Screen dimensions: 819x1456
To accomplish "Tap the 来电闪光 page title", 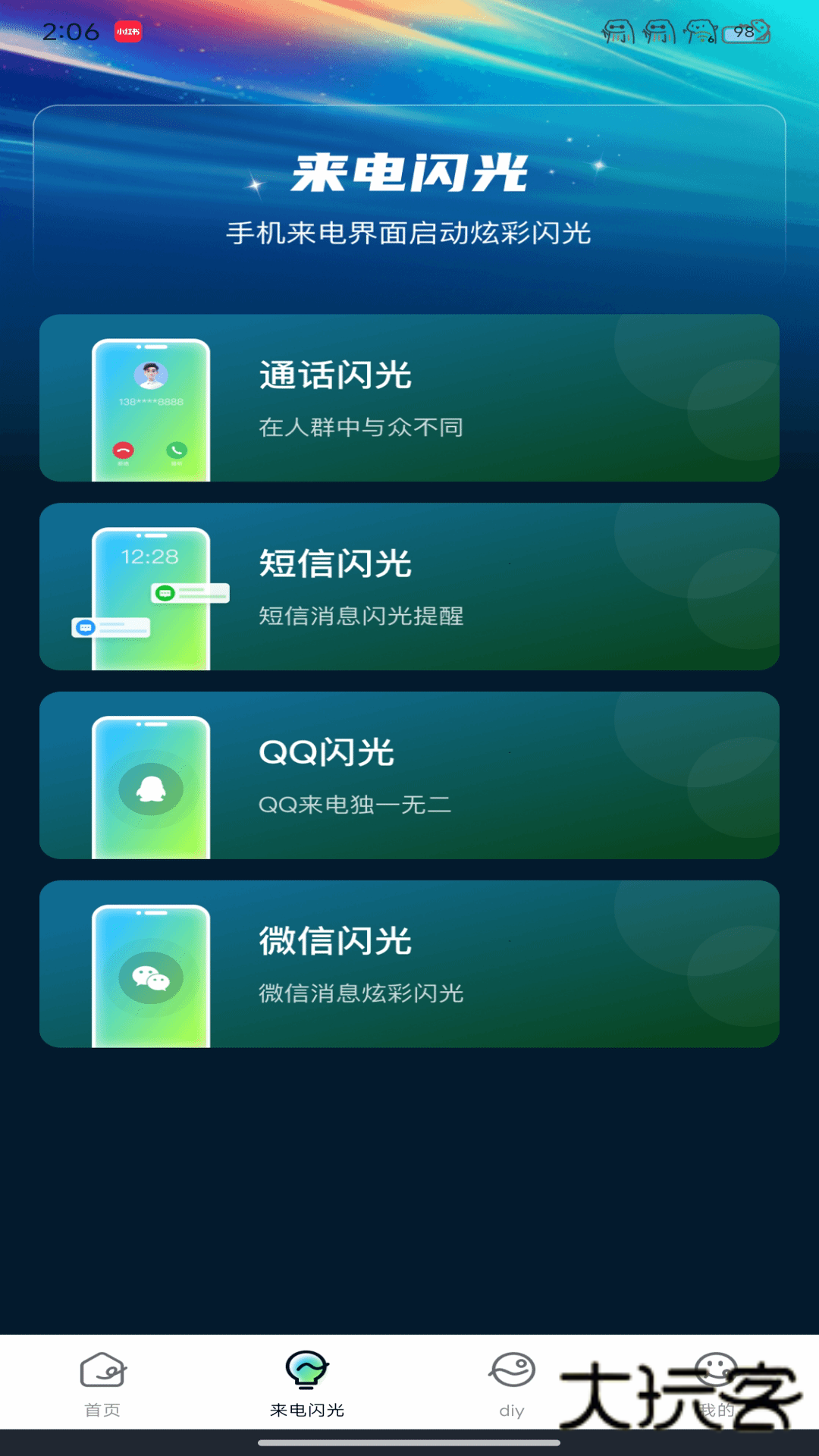I will point(409,172).
